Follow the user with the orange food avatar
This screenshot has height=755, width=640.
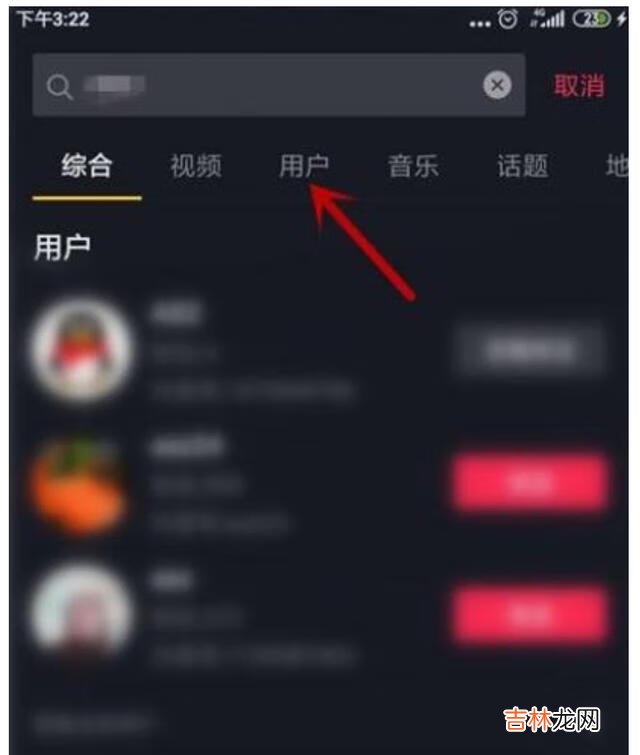(x=529, y=484)
